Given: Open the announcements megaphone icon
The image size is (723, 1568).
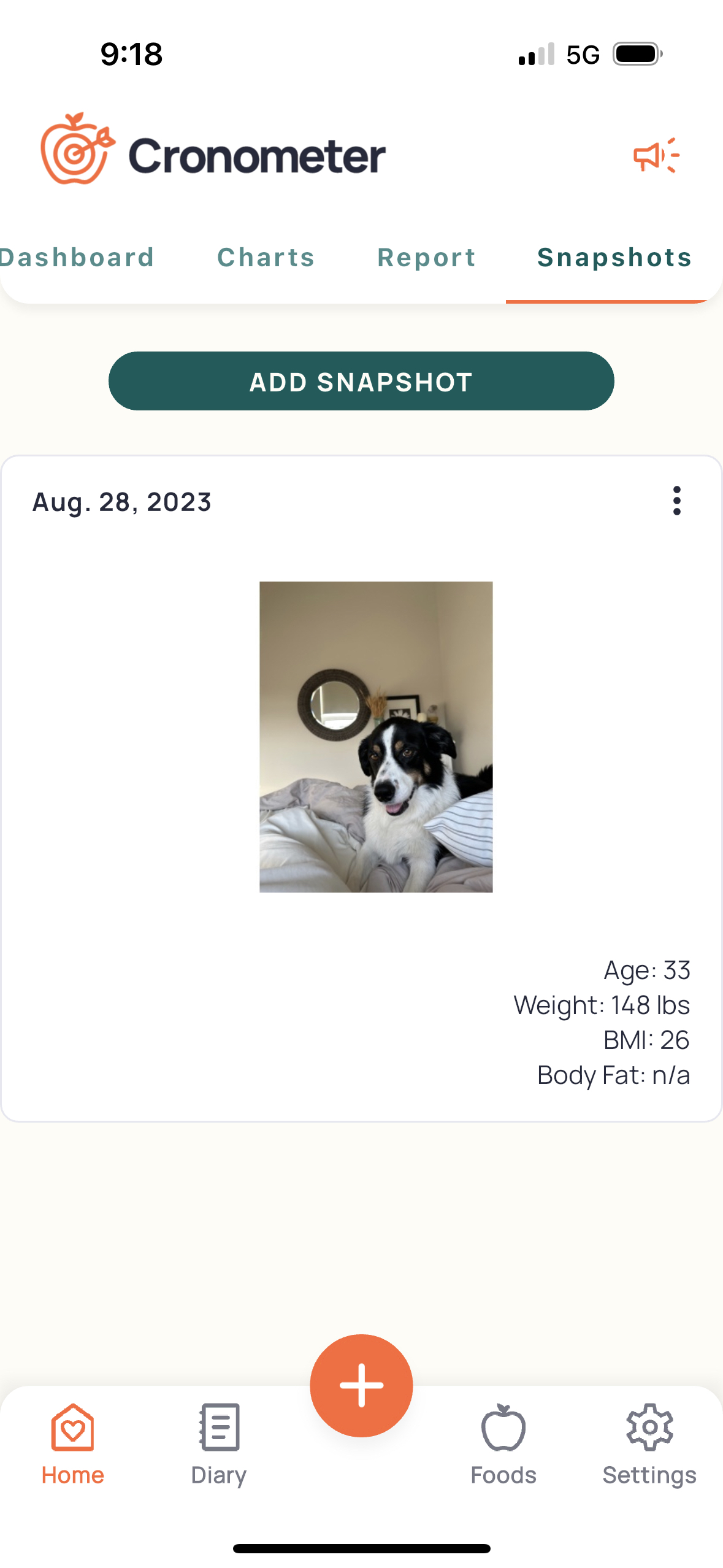Looking at the screenshot, I should click(x=656, y=156).
